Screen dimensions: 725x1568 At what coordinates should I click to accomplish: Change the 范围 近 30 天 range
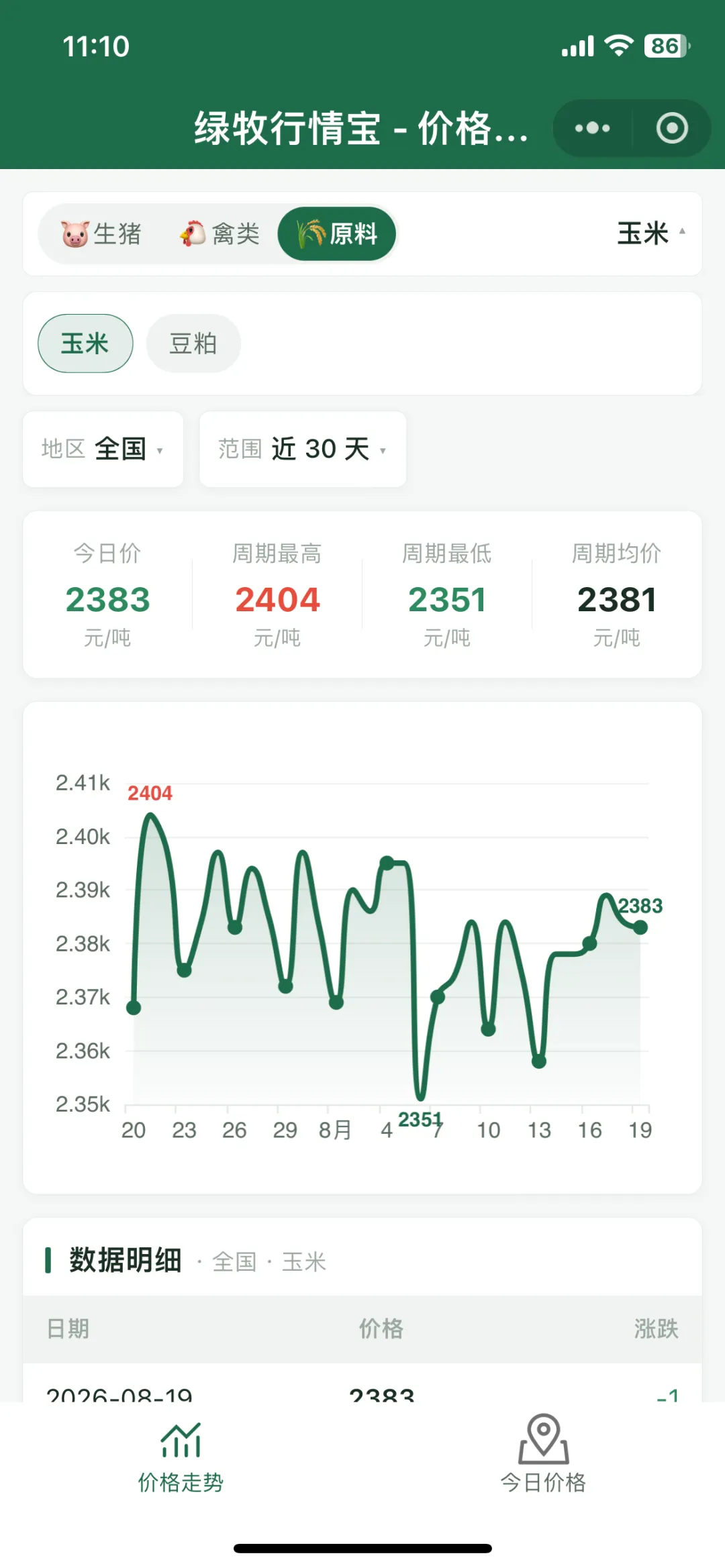pos(303,449)
